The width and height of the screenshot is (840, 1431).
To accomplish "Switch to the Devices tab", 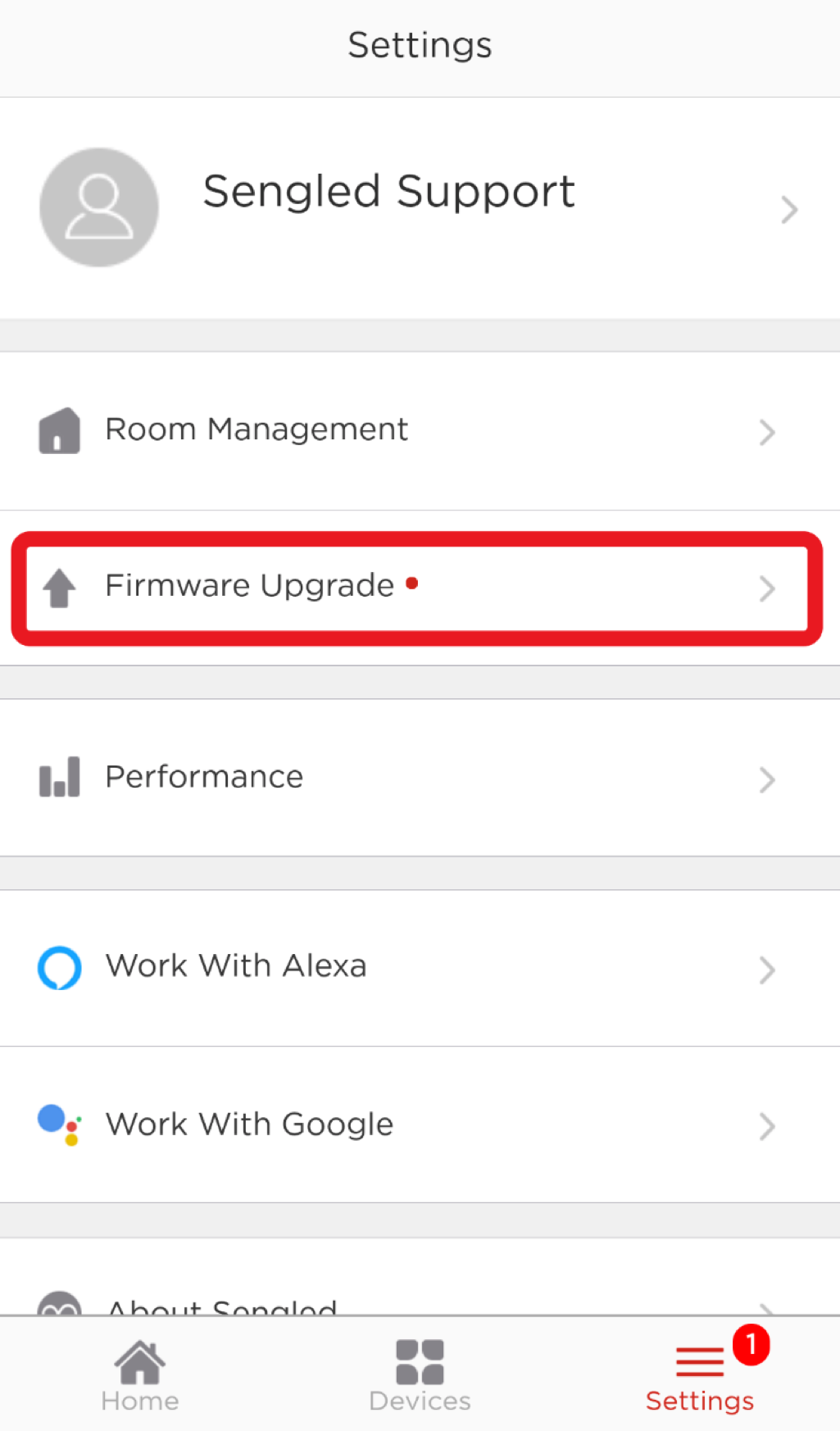I will coord(420,1375).
